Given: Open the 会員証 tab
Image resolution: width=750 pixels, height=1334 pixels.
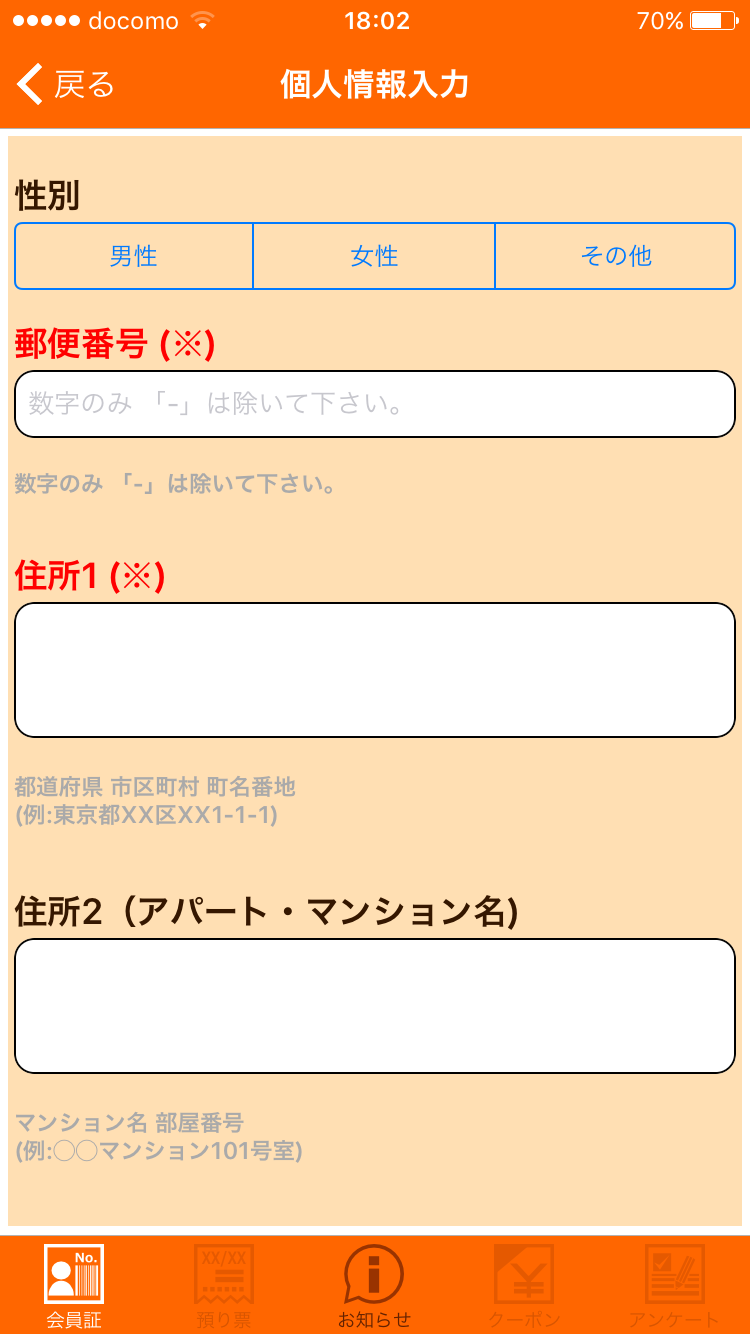Looking at the screenshot, I should tap(74, 1286).
